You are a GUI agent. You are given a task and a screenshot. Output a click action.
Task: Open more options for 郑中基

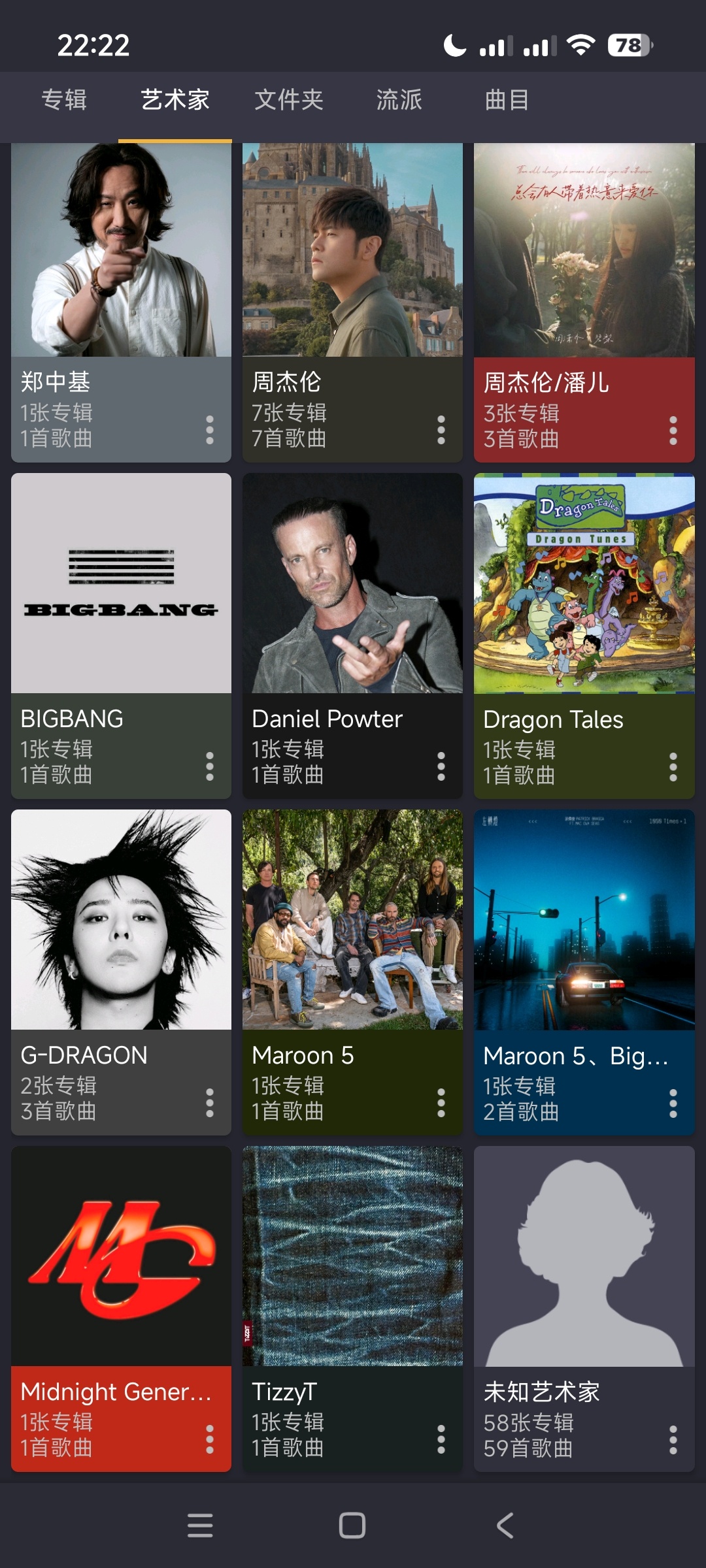pyautogui.click(x=210, y=431)
